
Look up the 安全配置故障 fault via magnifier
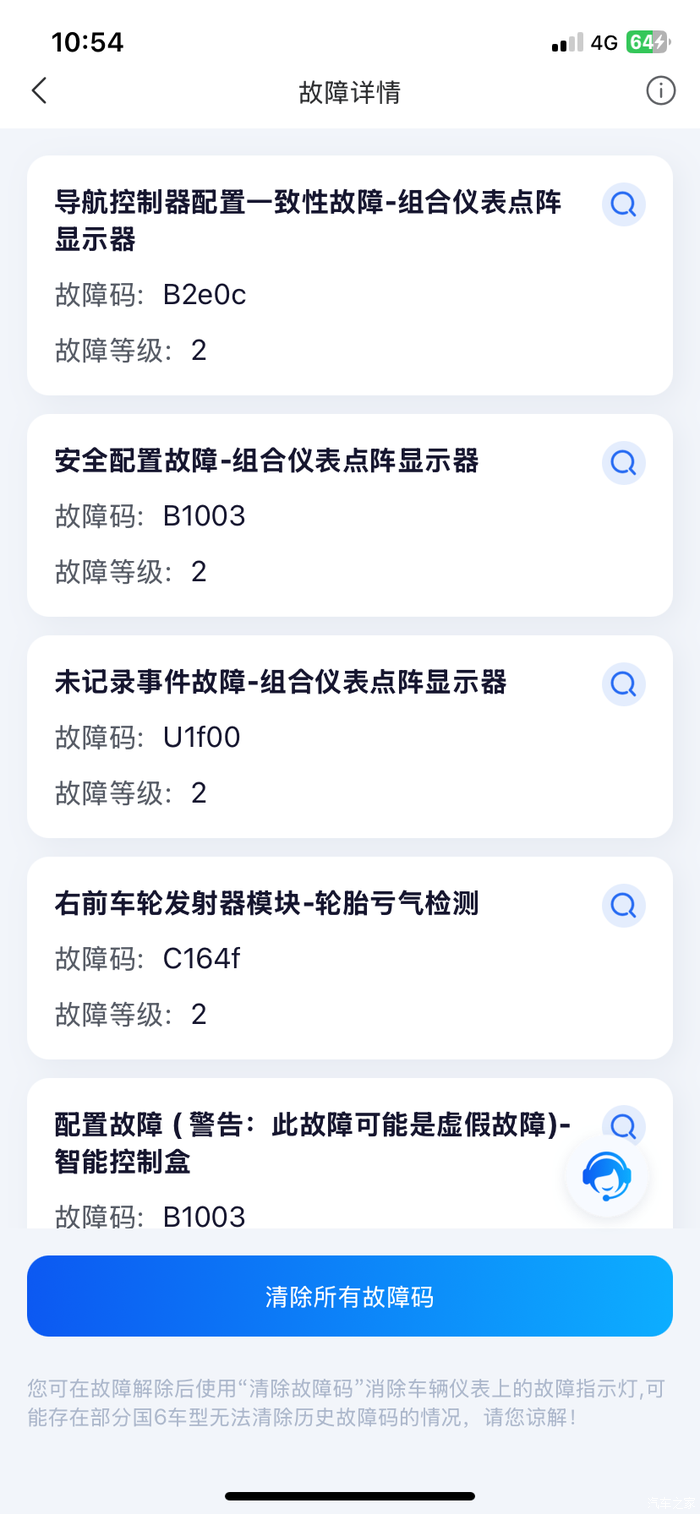click(623, 463)
